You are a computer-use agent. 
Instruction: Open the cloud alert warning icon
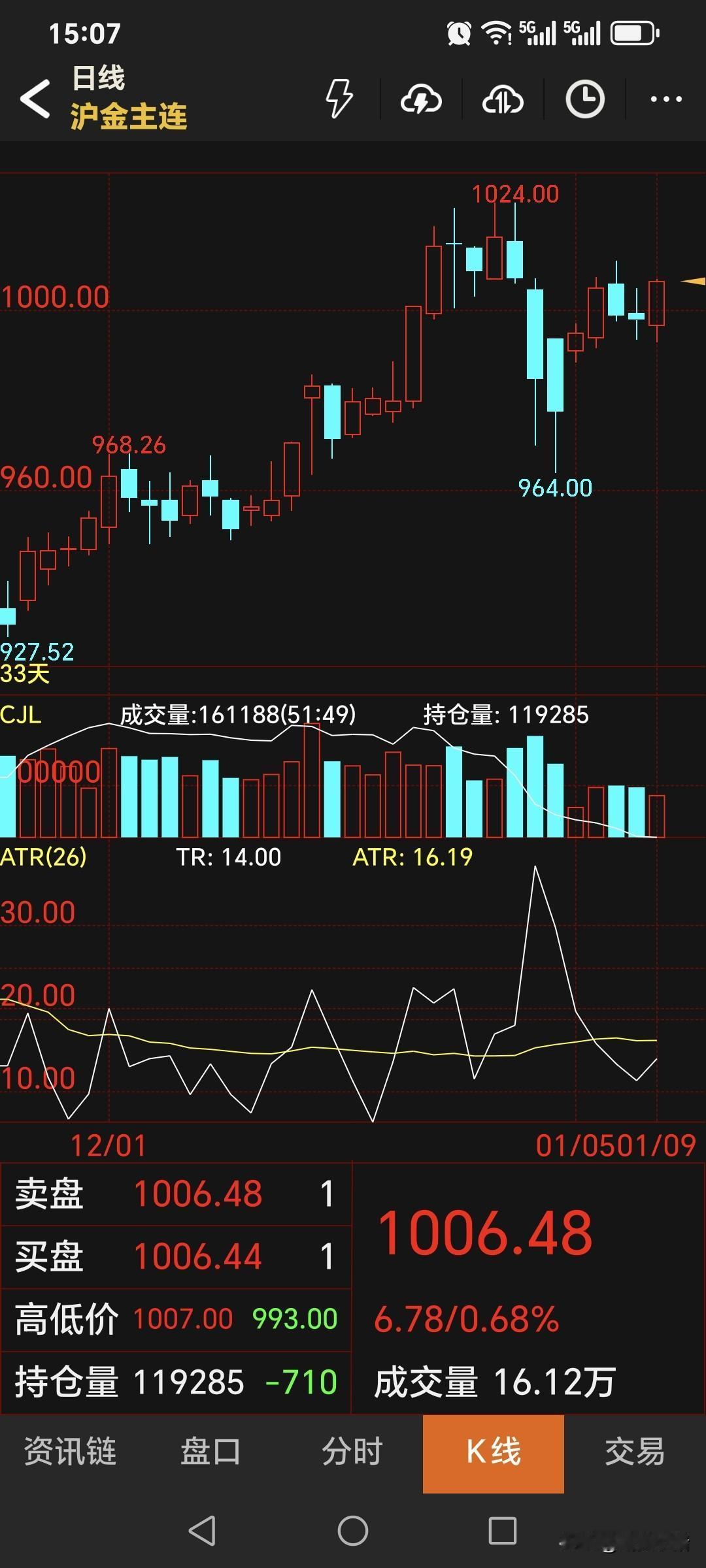(x=421, y=101)
